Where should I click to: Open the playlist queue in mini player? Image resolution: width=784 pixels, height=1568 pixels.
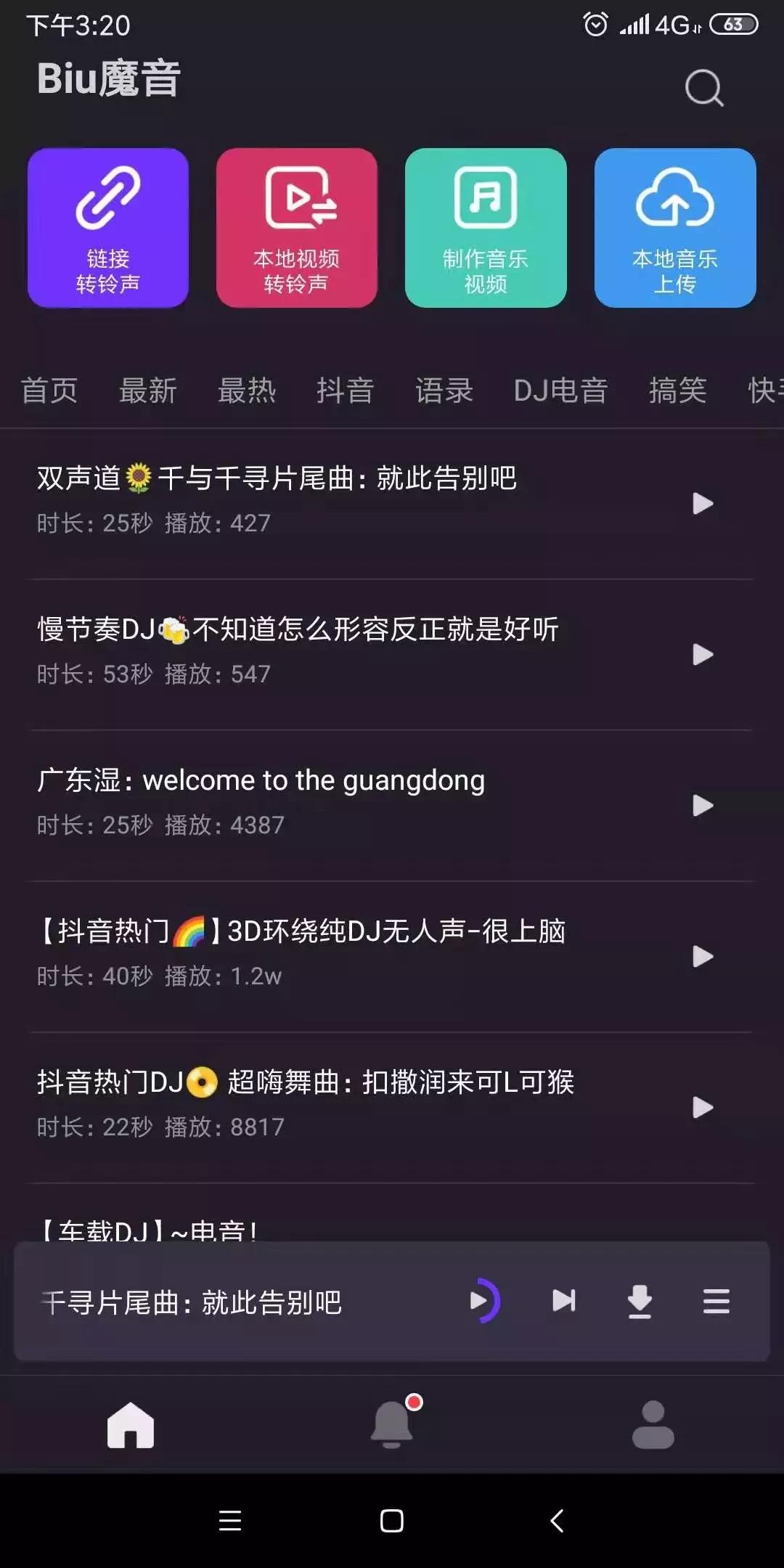pos(715,1302)
